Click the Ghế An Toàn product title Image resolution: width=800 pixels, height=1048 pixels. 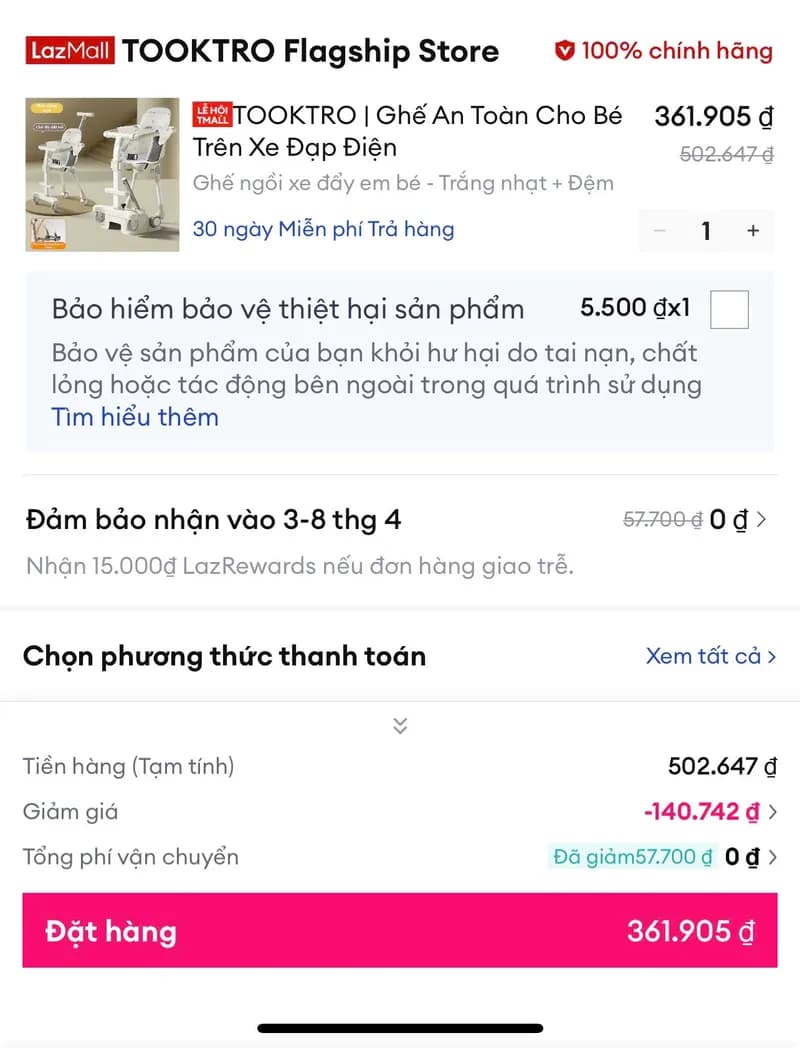[x=420, y=135]
